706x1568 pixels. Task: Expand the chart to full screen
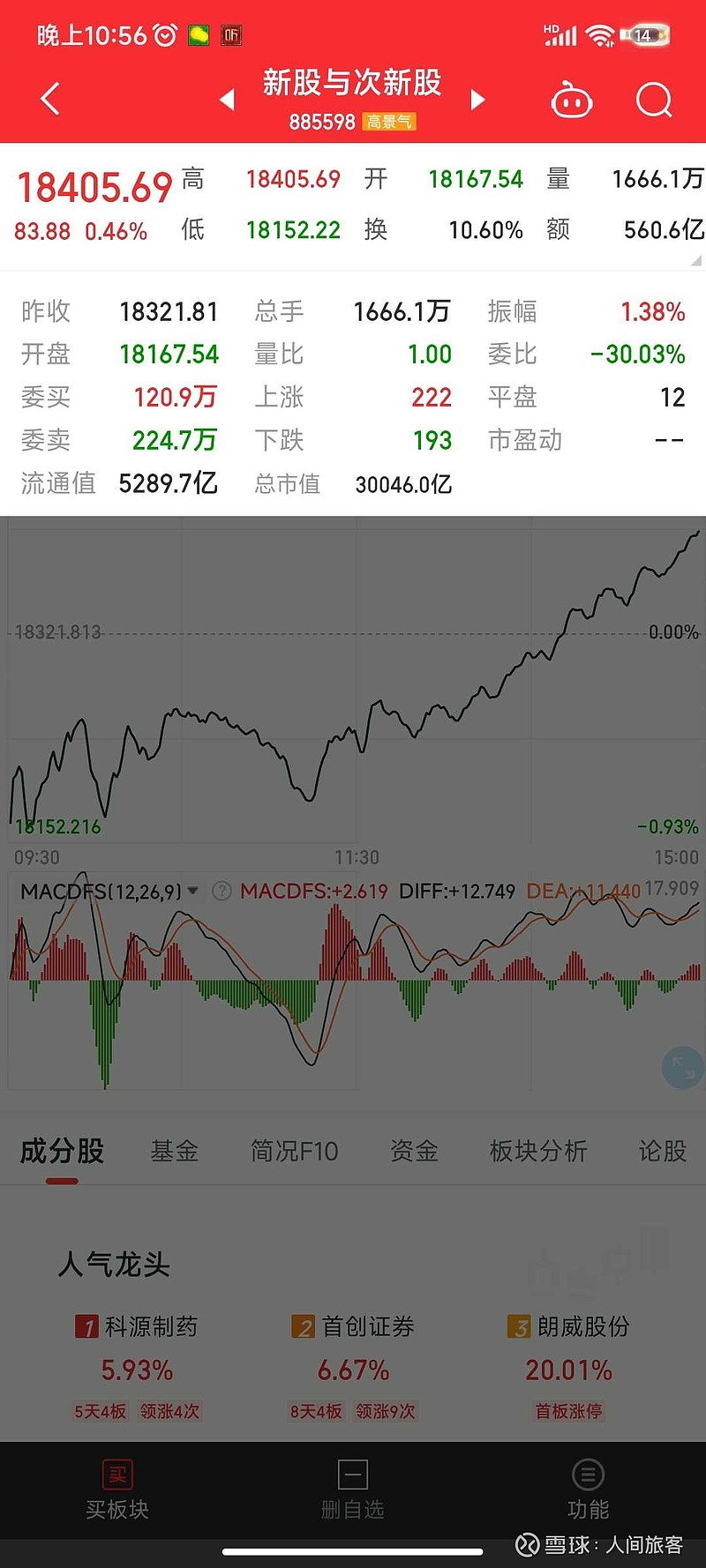click(683, 1067)
